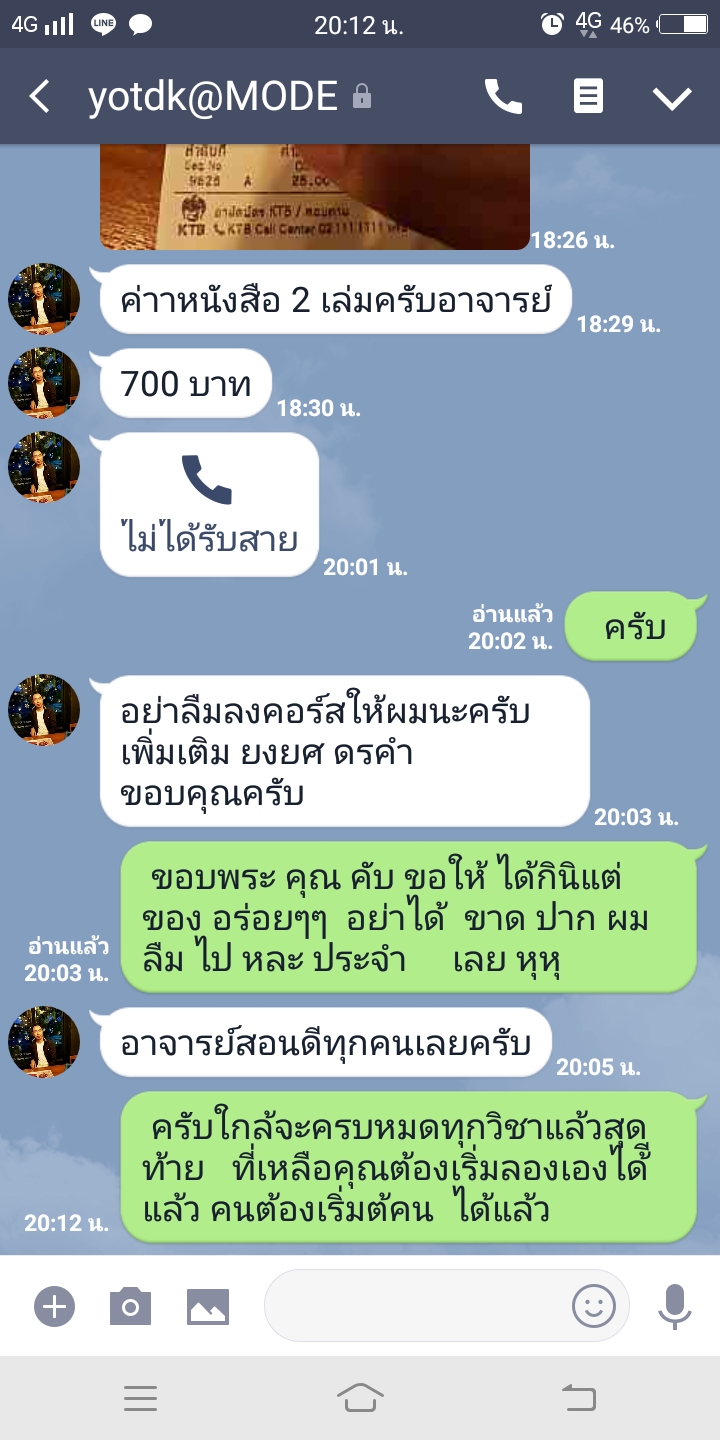The width and height of the screenshot is (720, 1440).
Task: Tap the system home button
Action: (360, 1398)
